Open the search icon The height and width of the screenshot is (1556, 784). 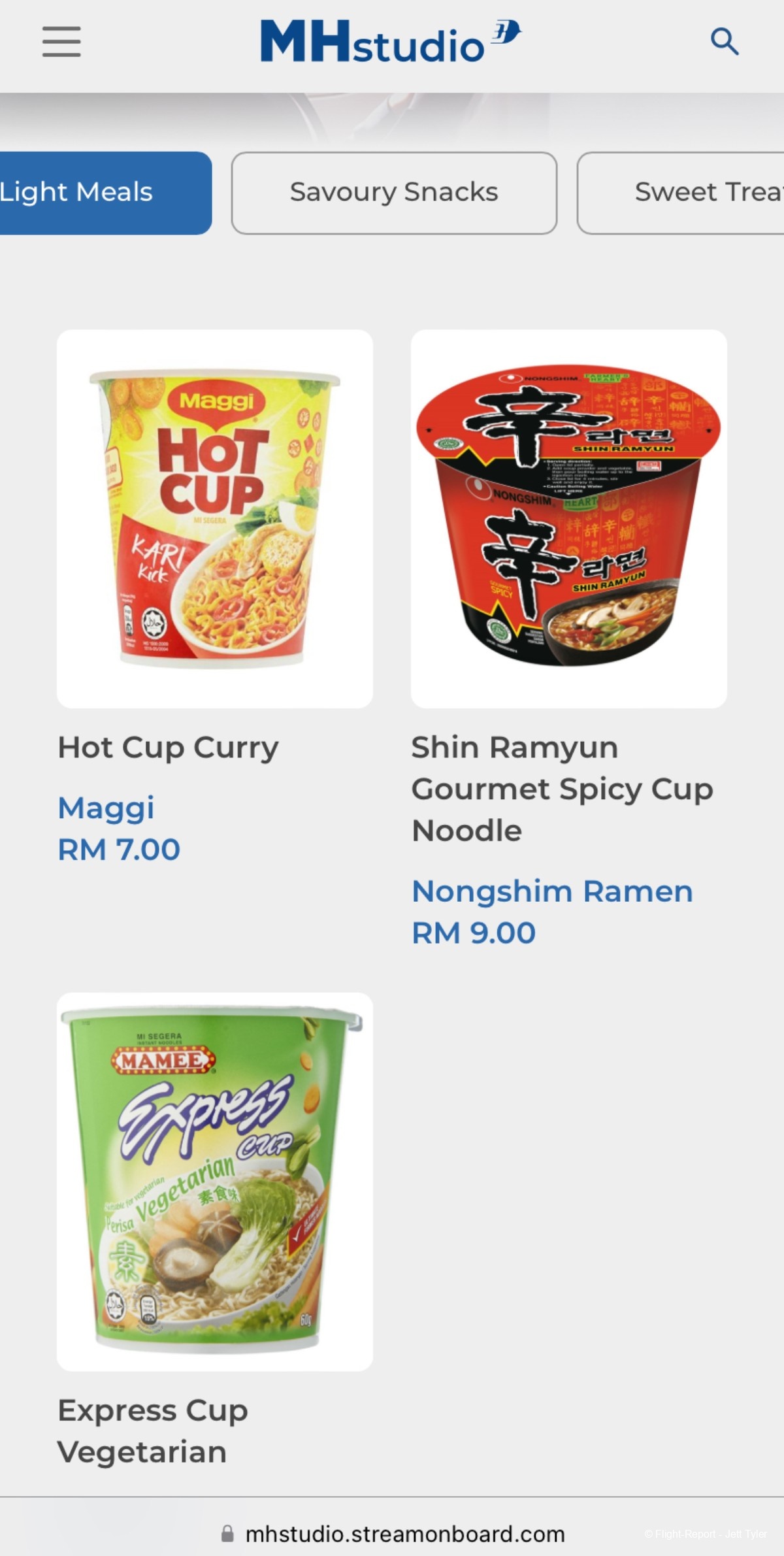pos(724,42)
